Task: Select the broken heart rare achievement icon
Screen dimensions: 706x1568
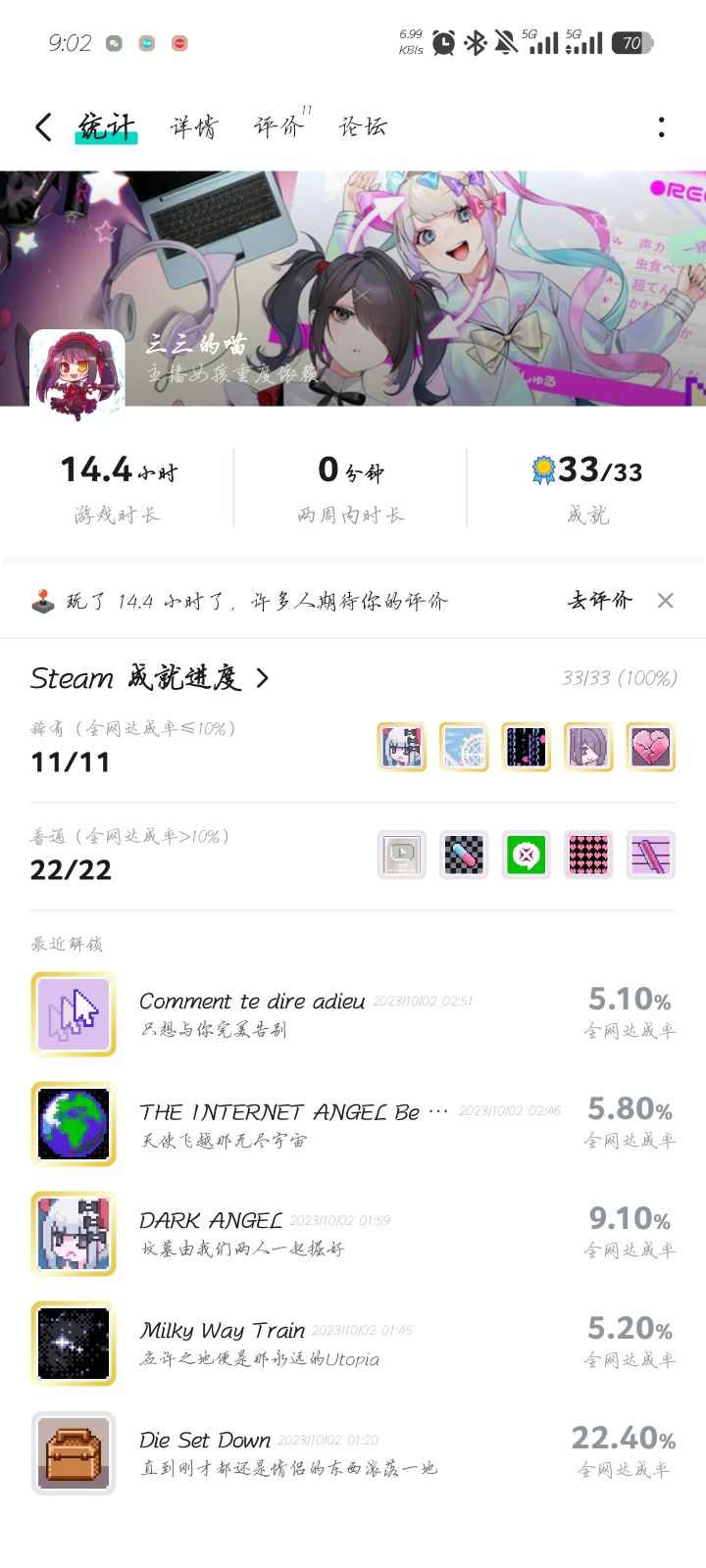Action: click(x=651, y=747)
